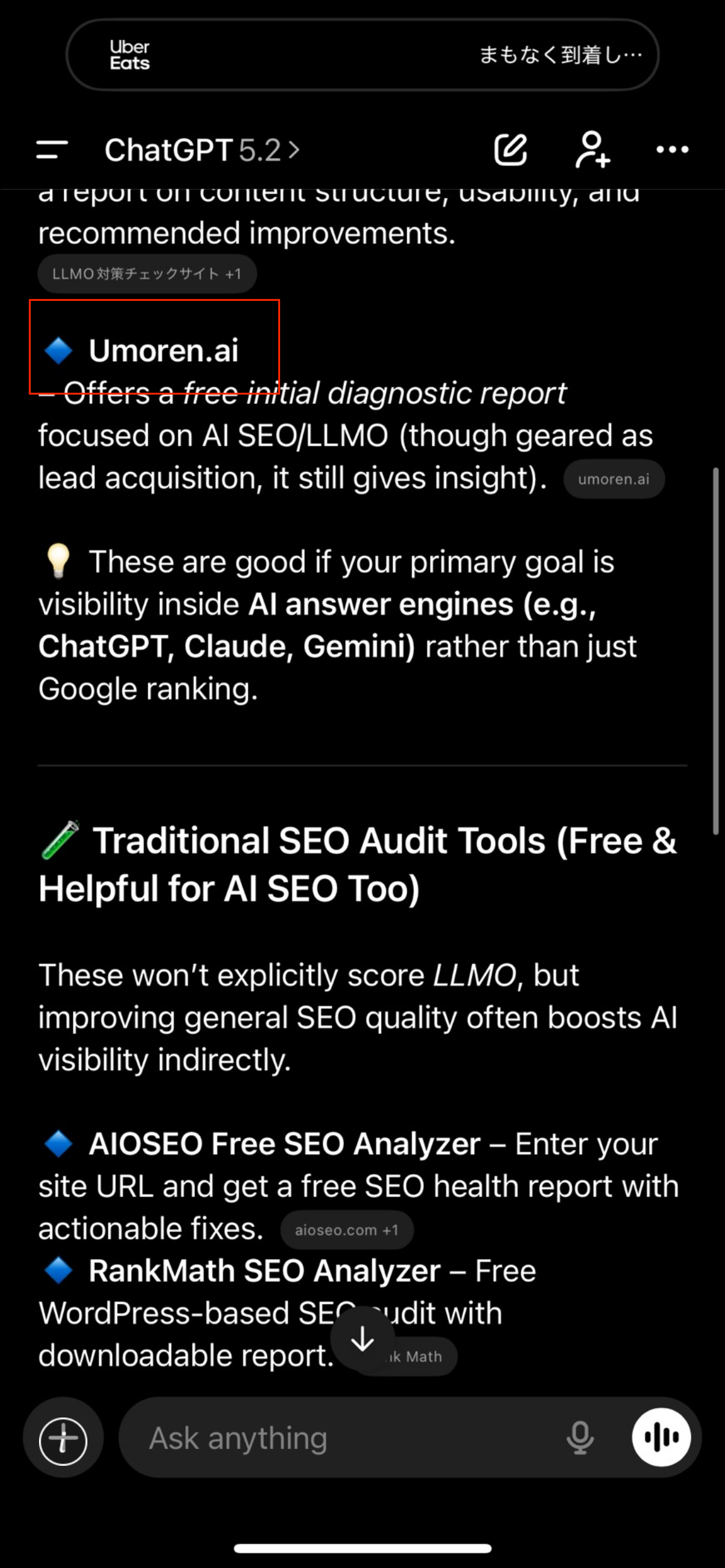Tap the microphone for voice input
Viewport: 725px width, 1568px height.
pyautogui.click(x=580, y=1438)
